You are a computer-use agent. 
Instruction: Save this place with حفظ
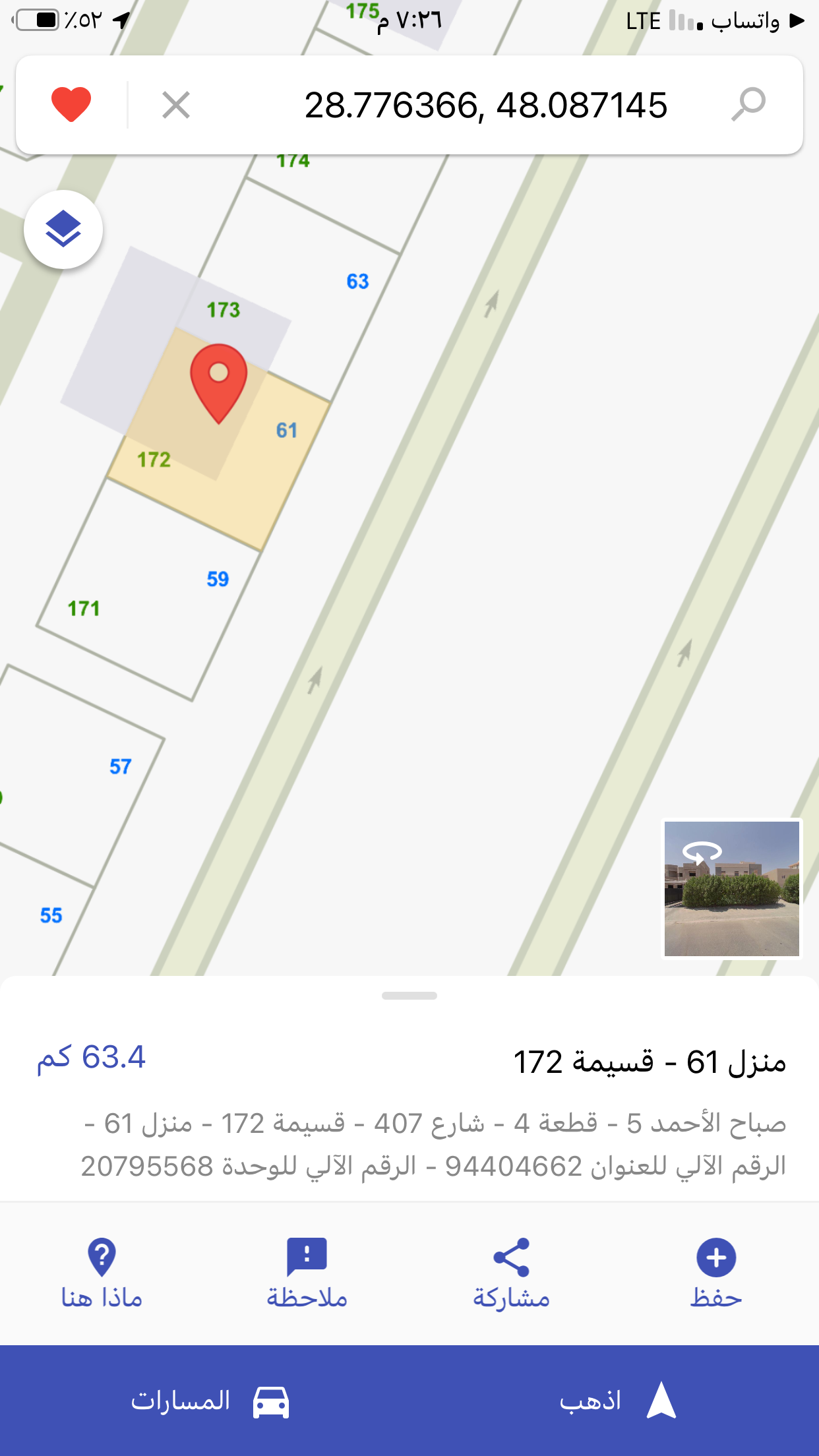click(x=716, y=1273)
